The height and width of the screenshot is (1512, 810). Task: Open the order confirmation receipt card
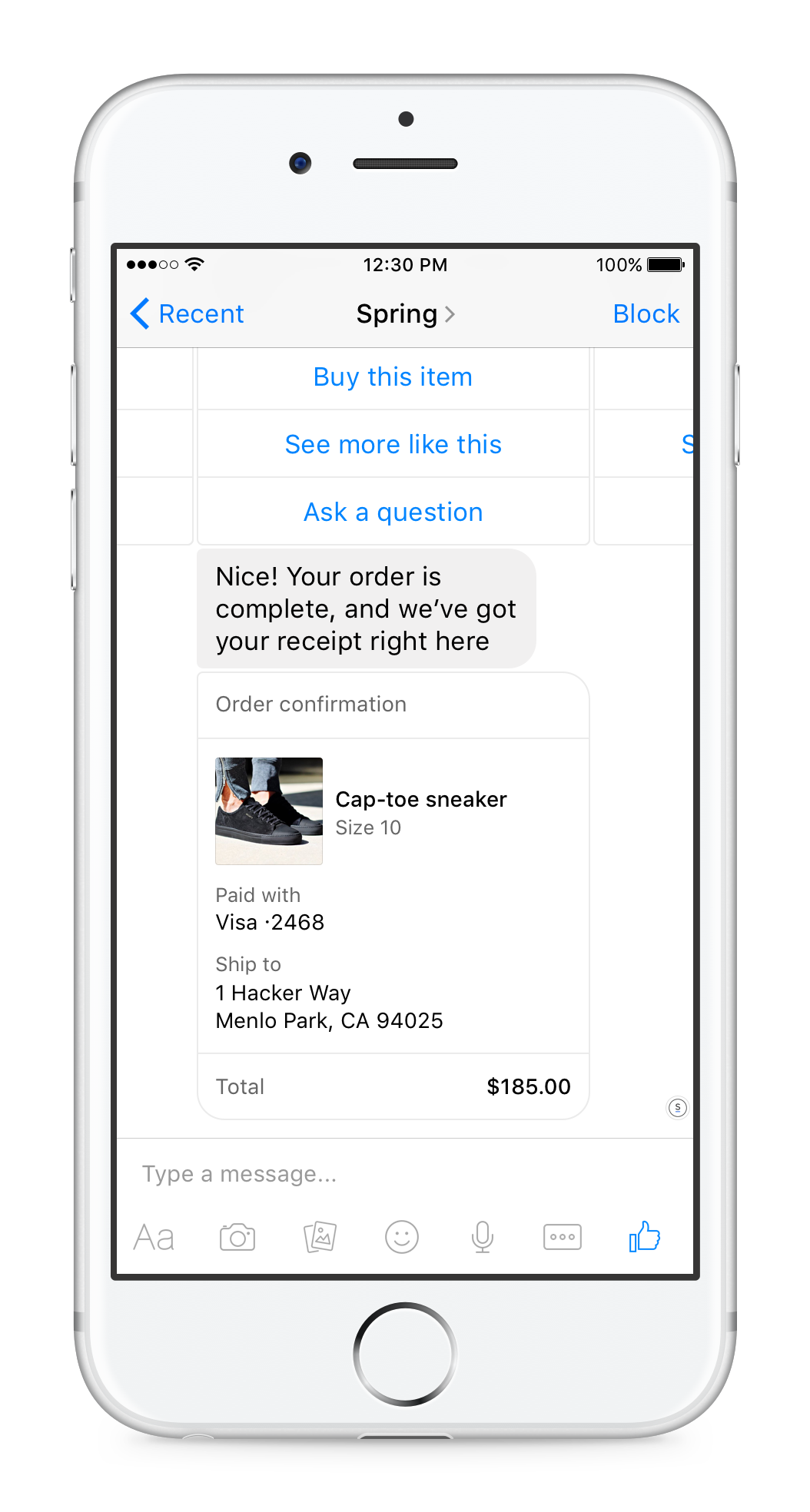coord(393,896)
